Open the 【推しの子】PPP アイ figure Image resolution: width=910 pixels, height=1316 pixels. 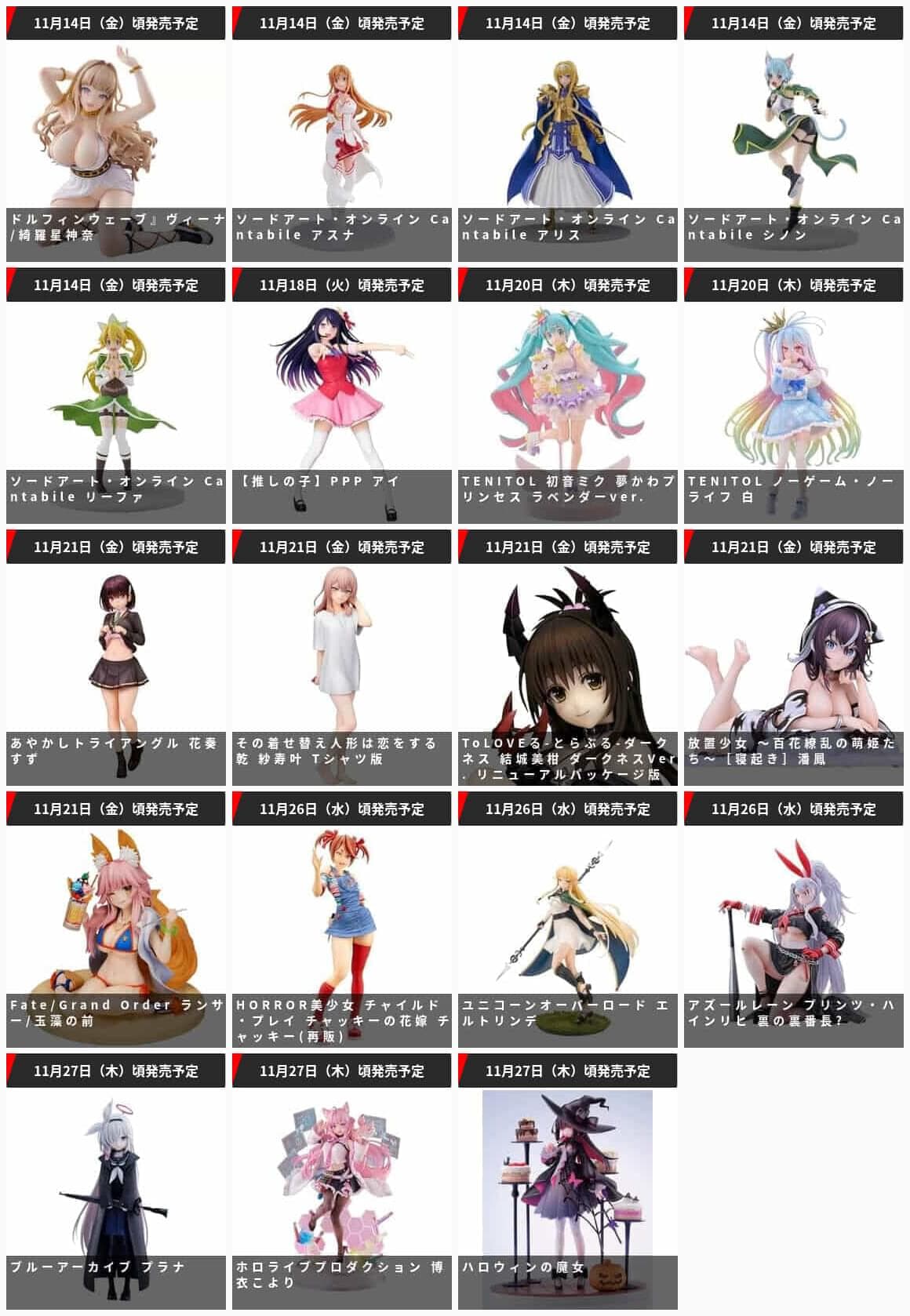tap(341, 395)
